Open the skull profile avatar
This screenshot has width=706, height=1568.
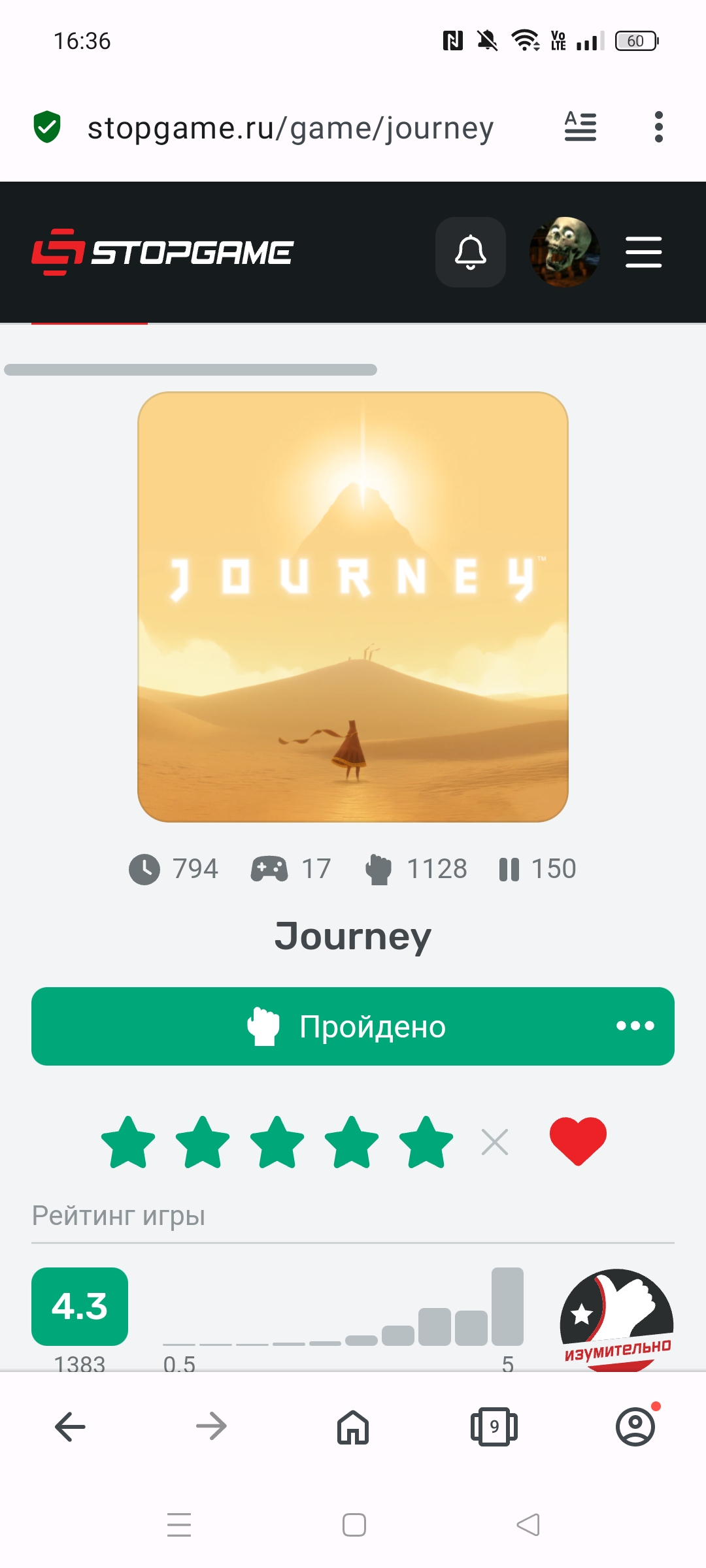click(x=565, y=252)
